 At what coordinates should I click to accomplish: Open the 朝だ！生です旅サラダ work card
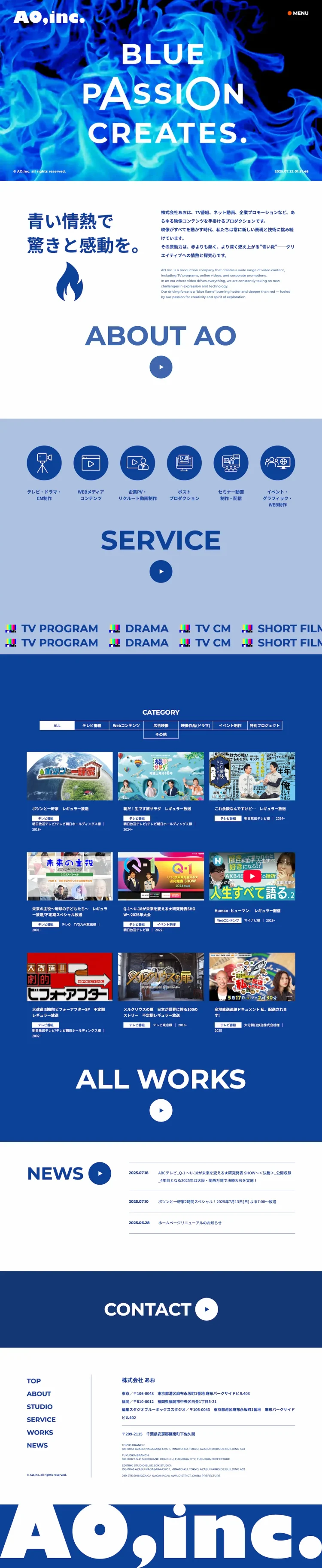161,776
